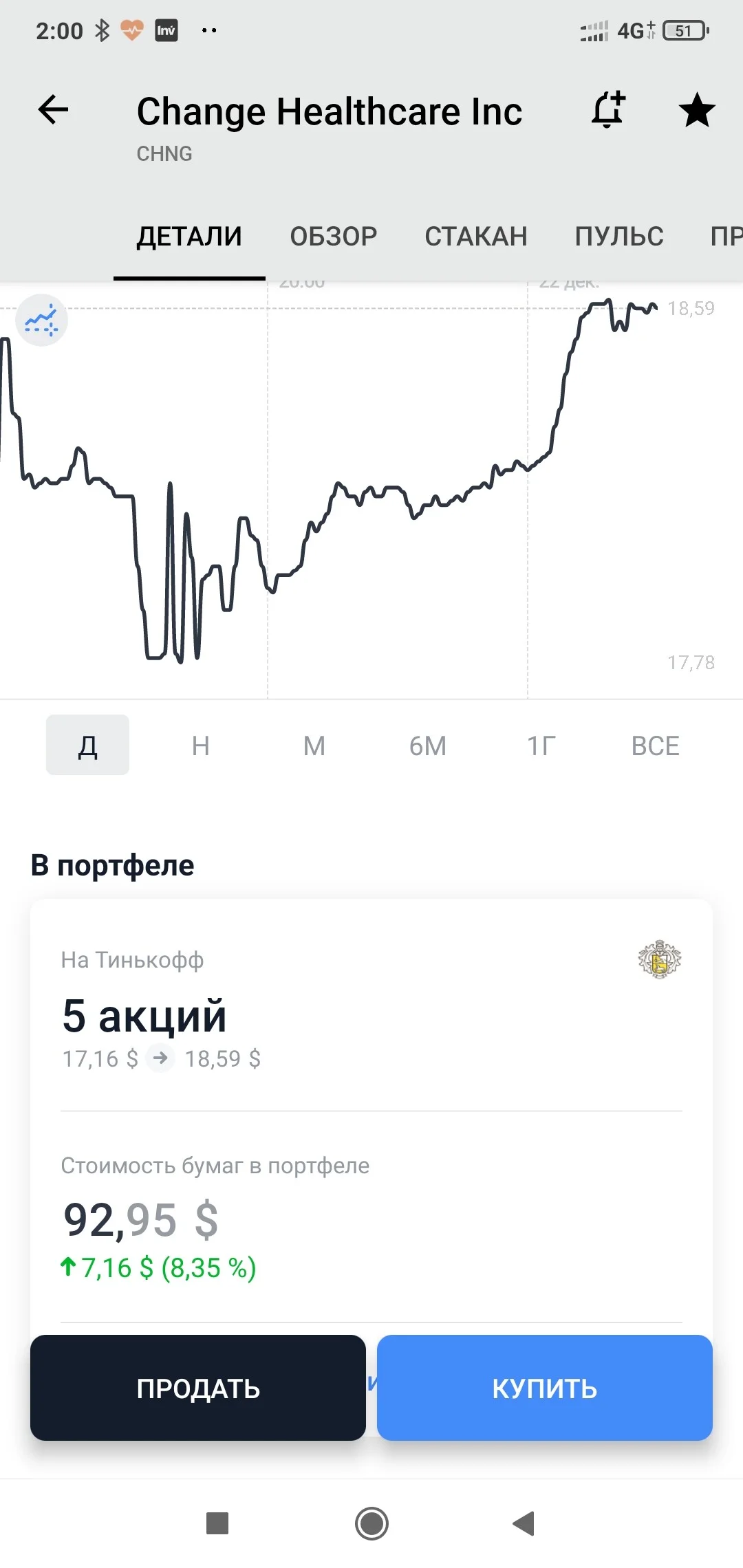
Task: Change chart type via the chart icon
Action: [x=41, y=320]
